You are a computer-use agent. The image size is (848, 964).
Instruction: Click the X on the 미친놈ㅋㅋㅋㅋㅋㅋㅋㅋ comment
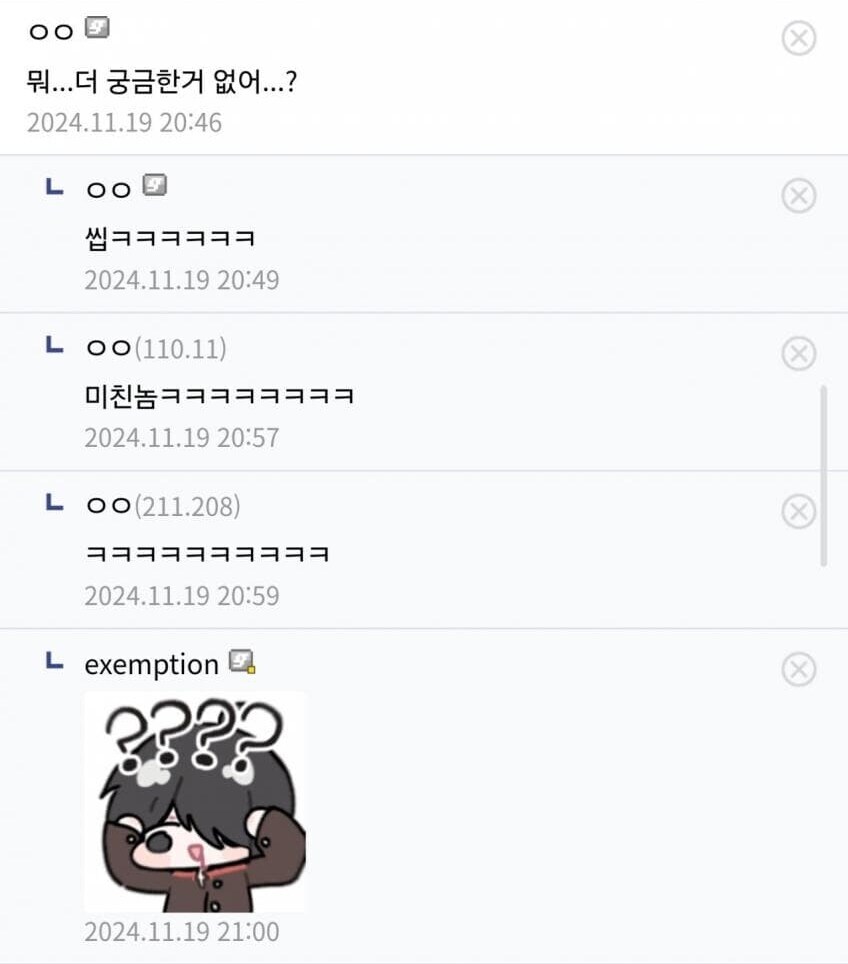[x=798, y=353]
